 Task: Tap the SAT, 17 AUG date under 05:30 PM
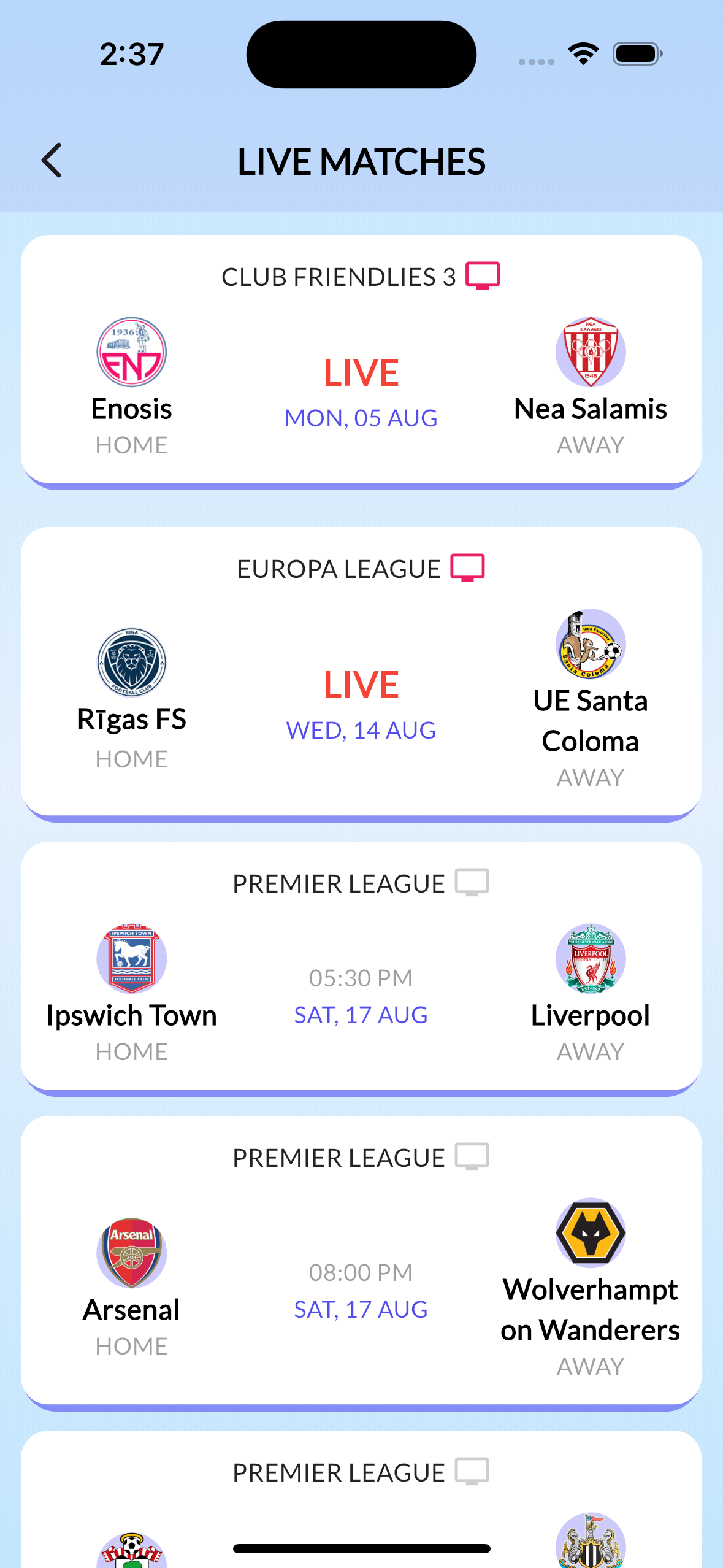click(x=361, y=1015)
